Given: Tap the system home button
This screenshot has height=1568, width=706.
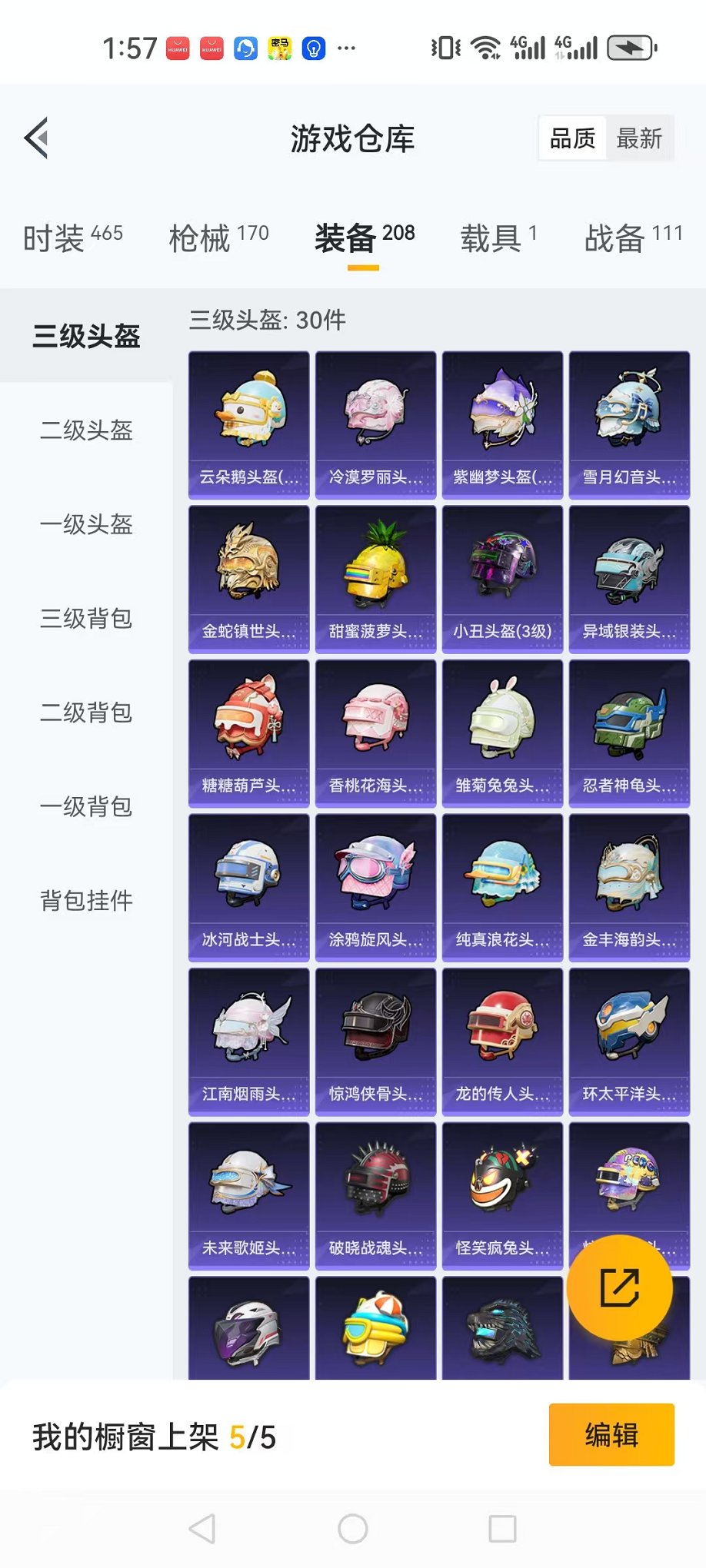Looking at the screenshot, I should tap(353, 1529).
